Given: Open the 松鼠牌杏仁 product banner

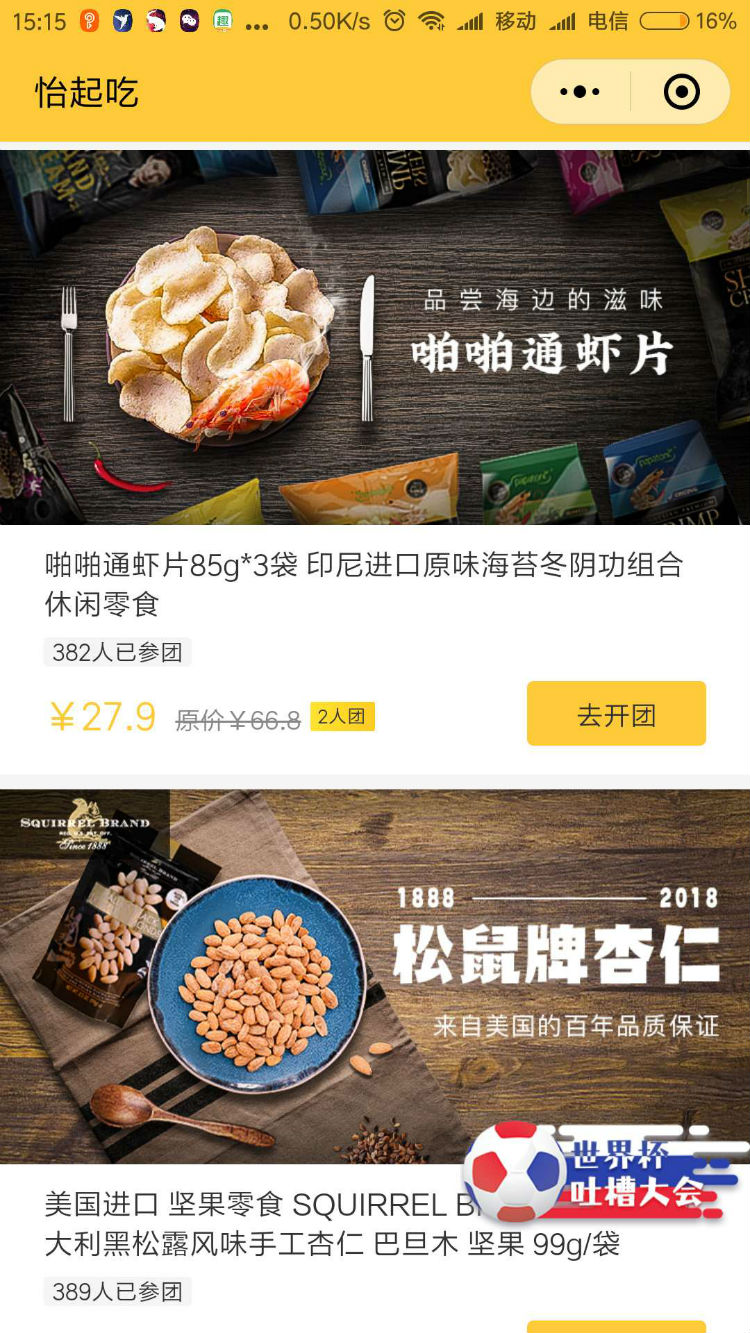Looking at the screenshot, I should tap(375, 976).
